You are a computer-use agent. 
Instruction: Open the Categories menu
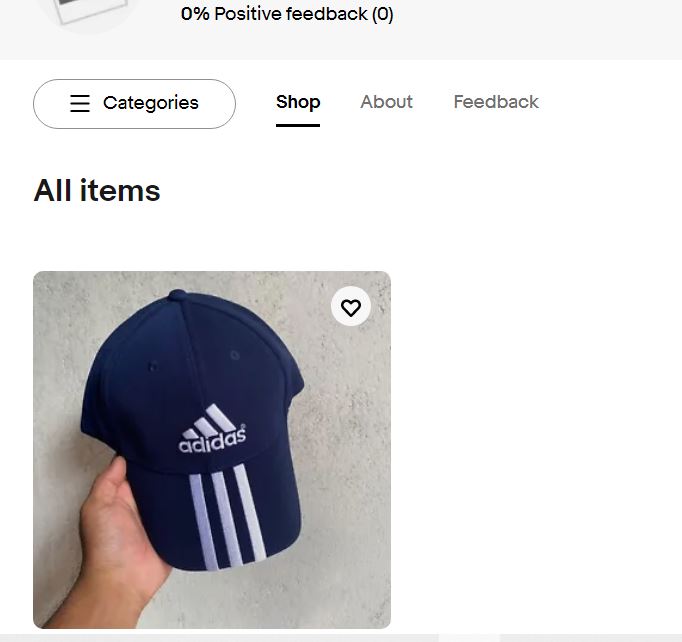click(134, 103)
